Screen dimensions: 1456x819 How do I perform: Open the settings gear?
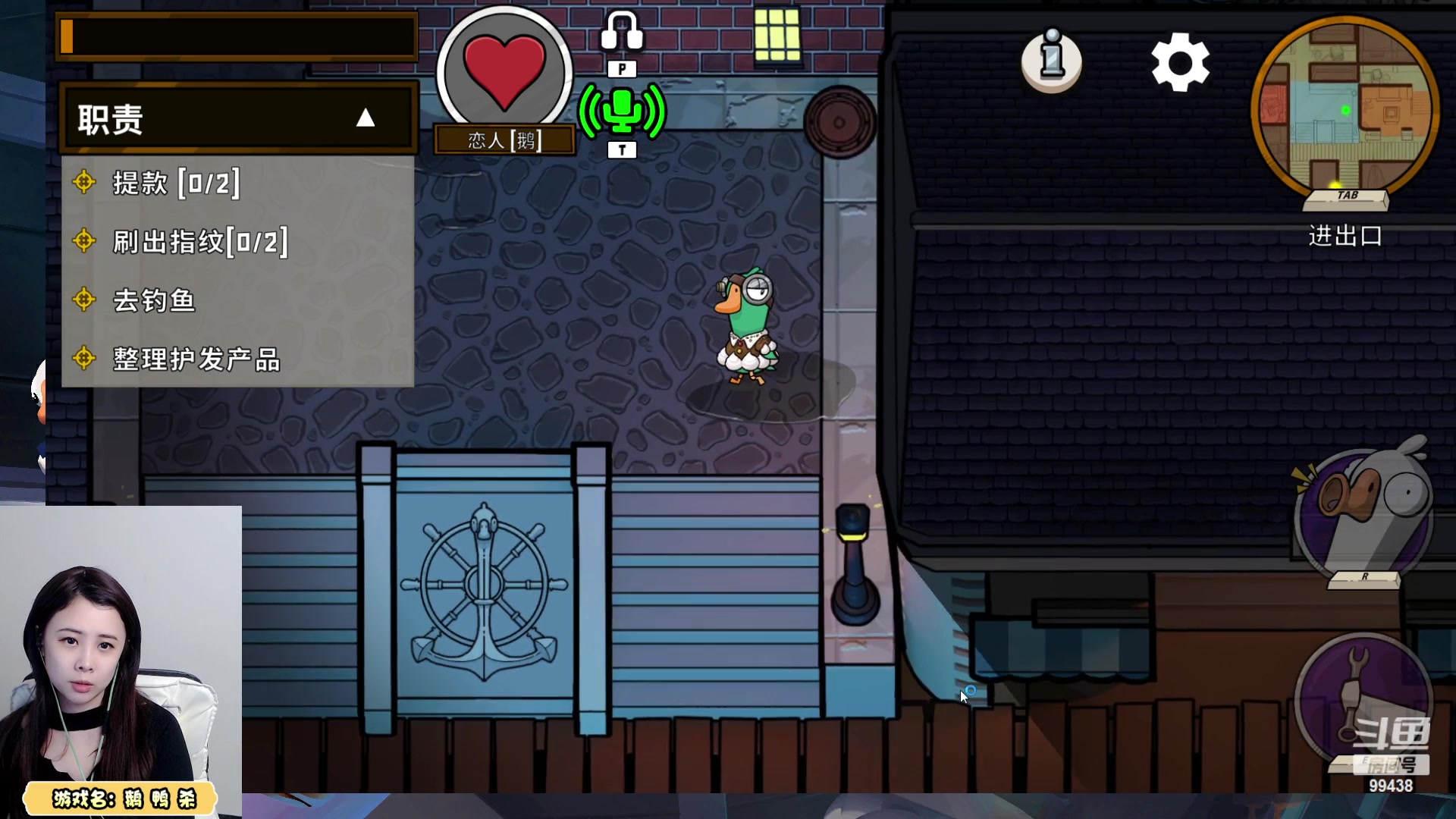pos(1179,62)
